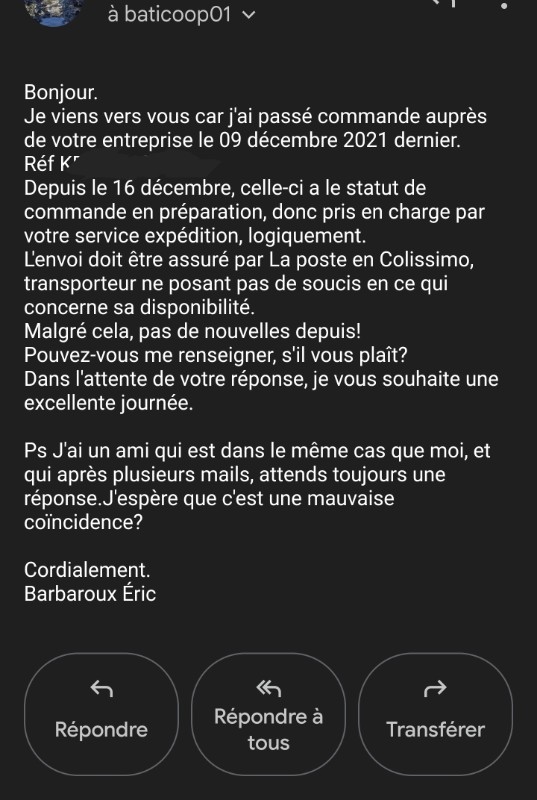Open the overflow menu for this message
The height and width of the screenshot is (800, 537).
(504, 6)
